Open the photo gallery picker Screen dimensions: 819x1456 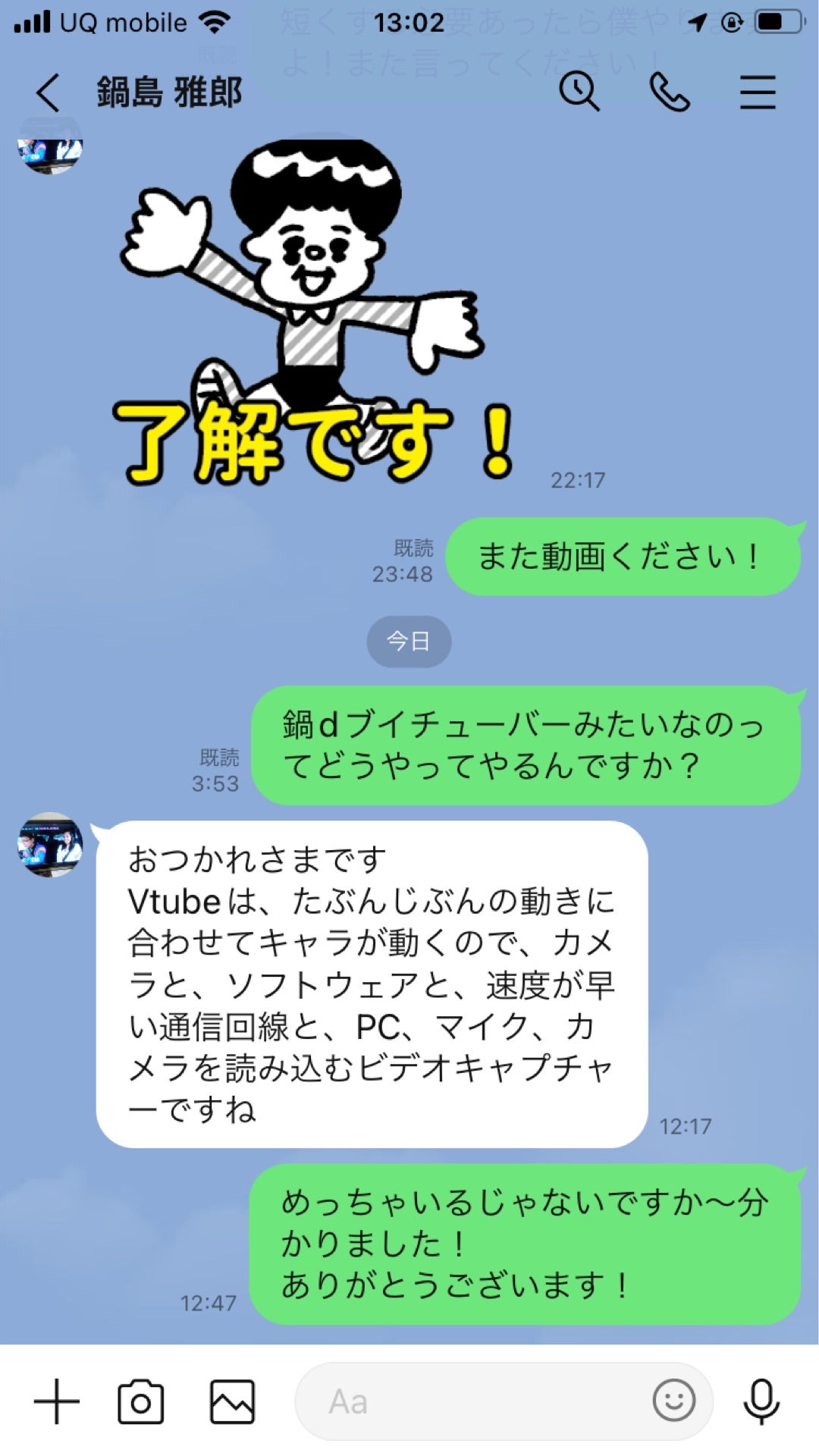232,1401
